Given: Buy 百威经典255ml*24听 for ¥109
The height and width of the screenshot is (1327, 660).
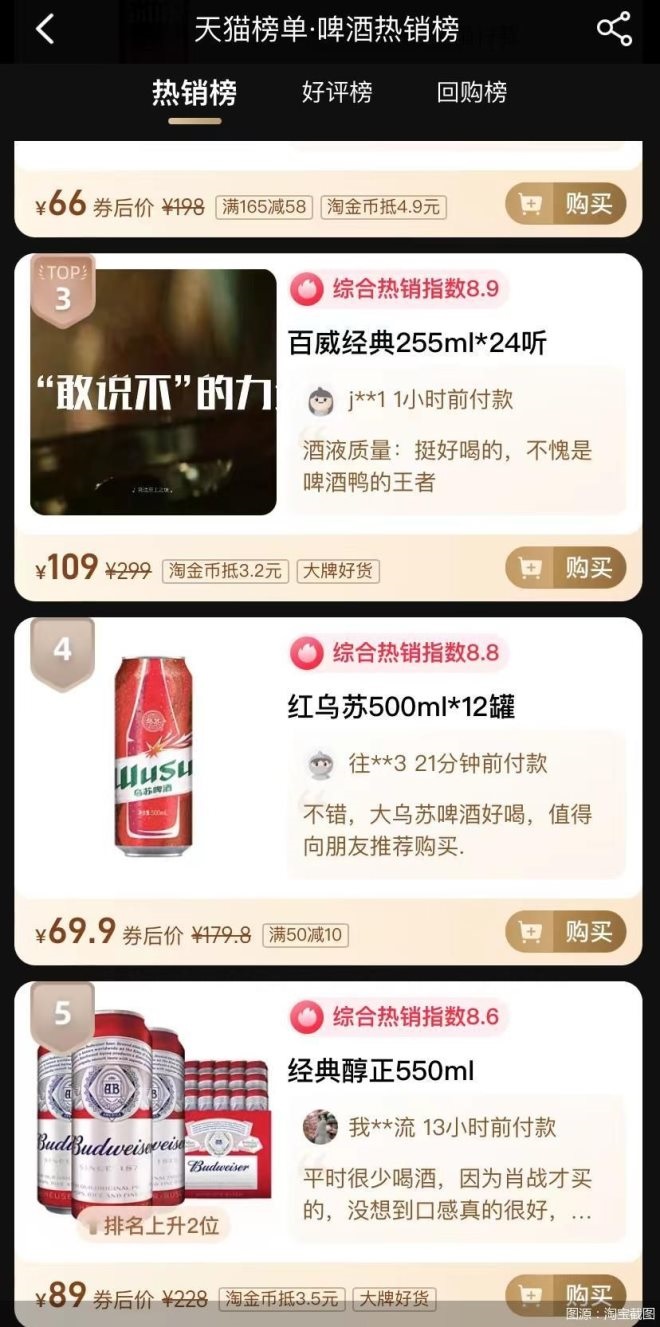Looking at the screenshot, I should point(566,568).
